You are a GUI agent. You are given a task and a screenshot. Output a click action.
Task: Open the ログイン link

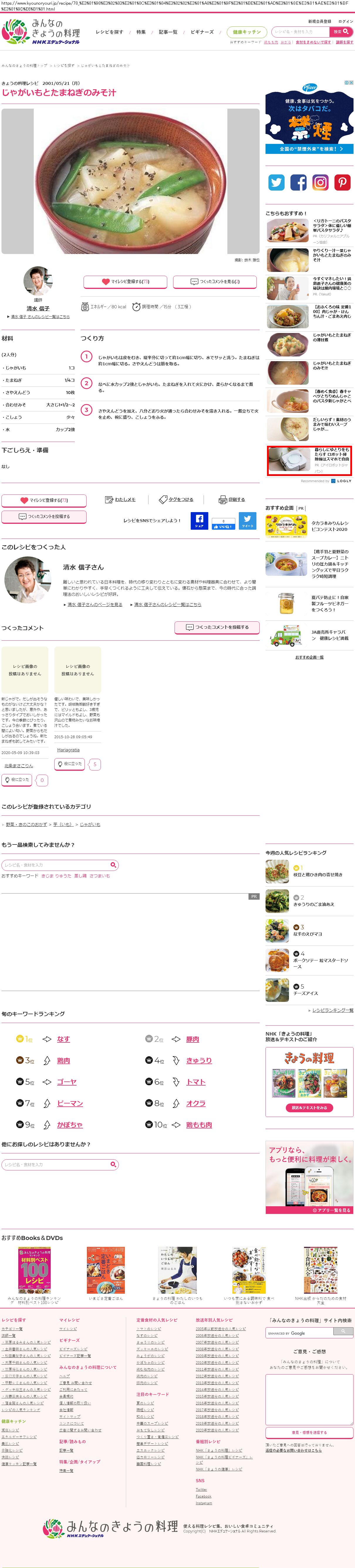point(345,21)
